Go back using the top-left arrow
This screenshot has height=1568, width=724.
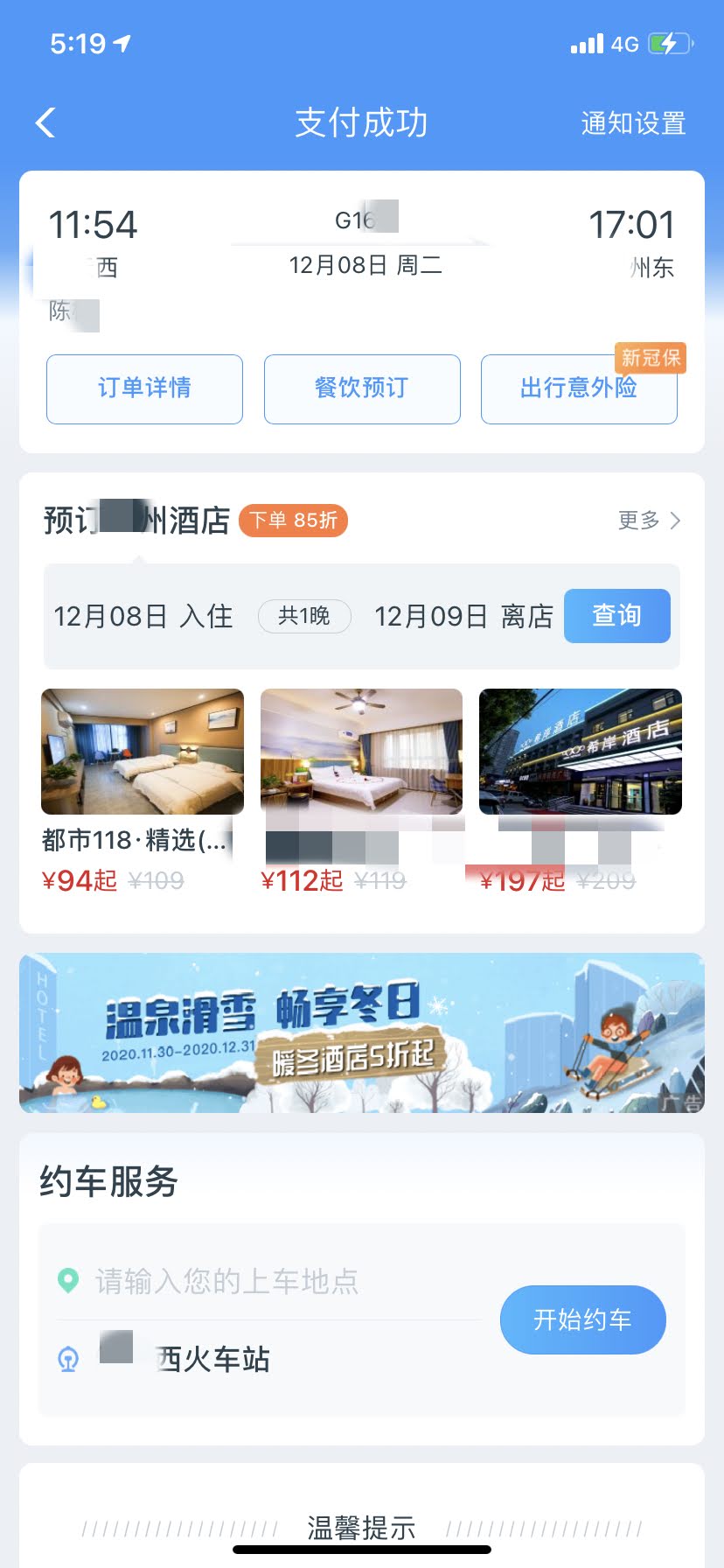pos(45,123)
